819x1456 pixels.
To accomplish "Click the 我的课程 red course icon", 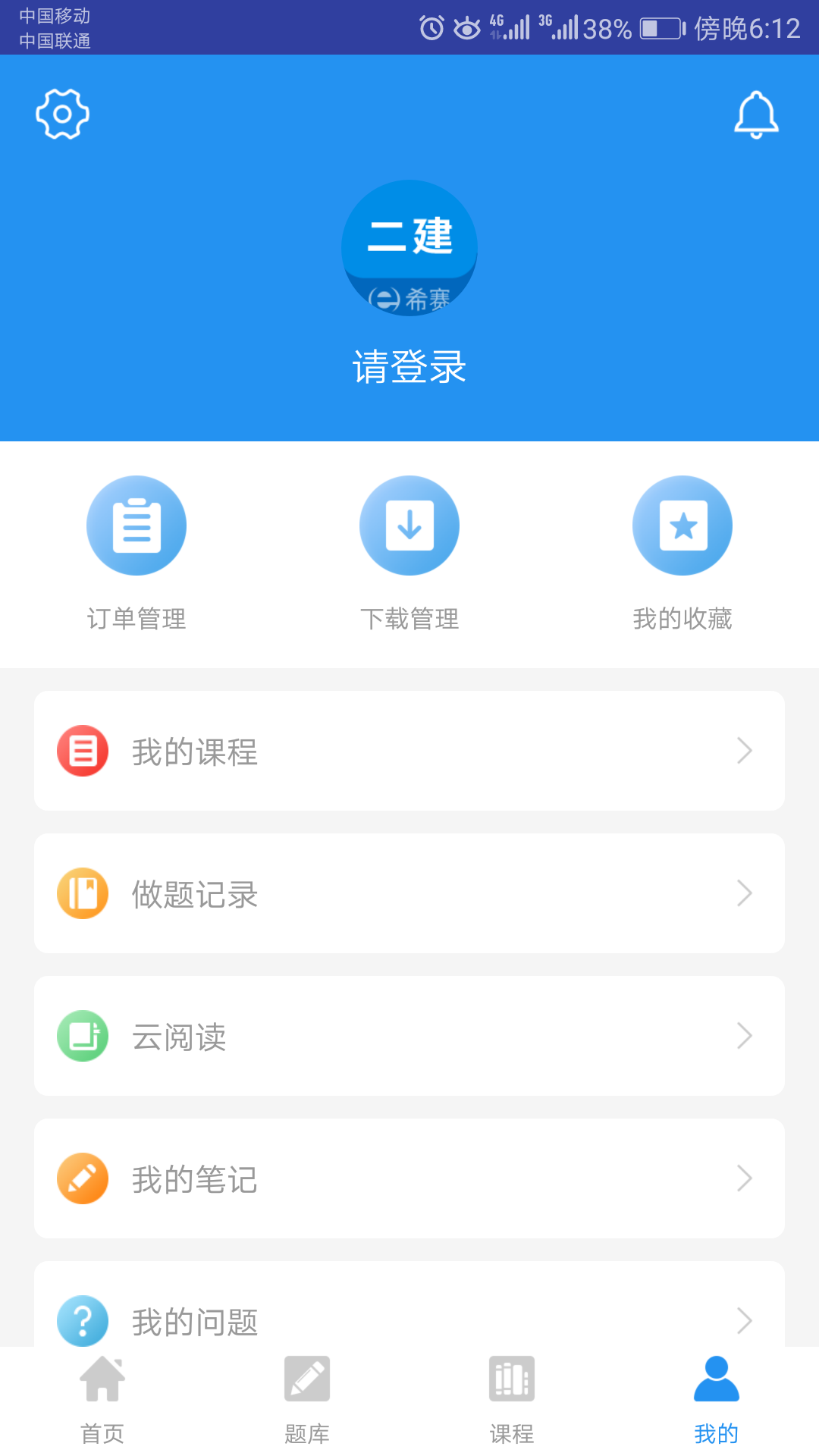I will tap(83, 751).
